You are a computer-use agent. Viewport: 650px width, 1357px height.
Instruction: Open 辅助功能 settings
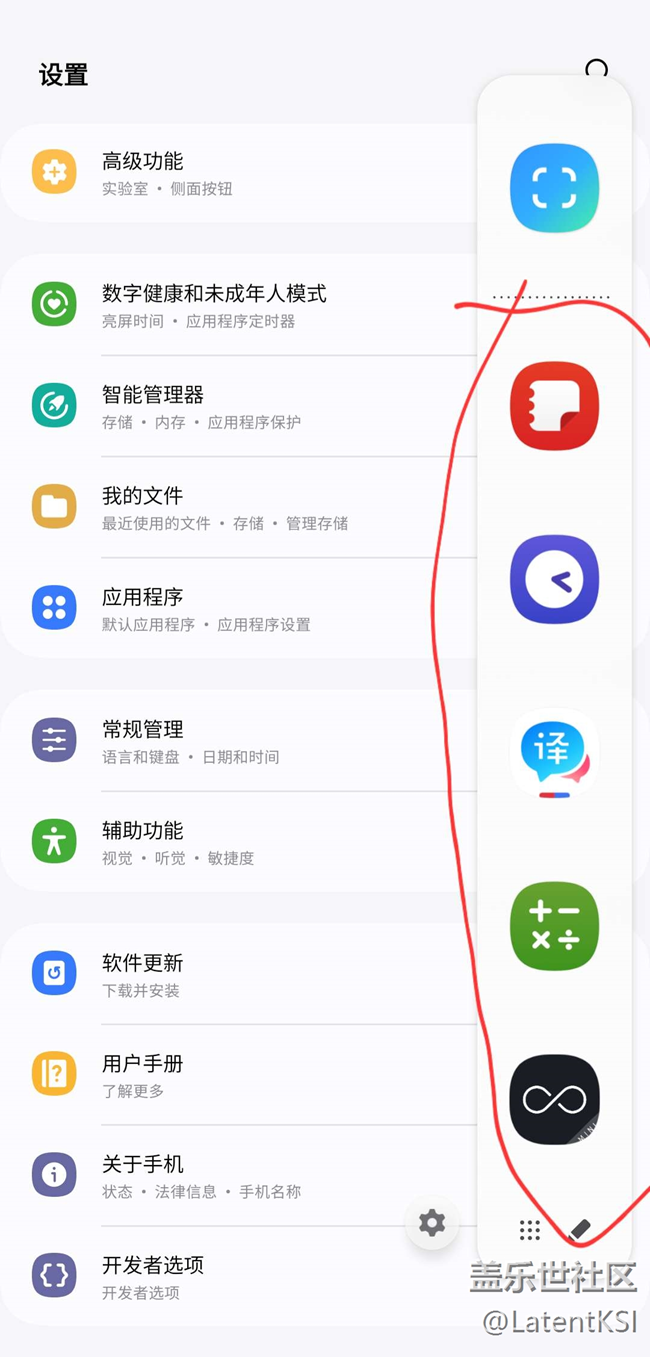pyautogui.click(x=240, y=842)
